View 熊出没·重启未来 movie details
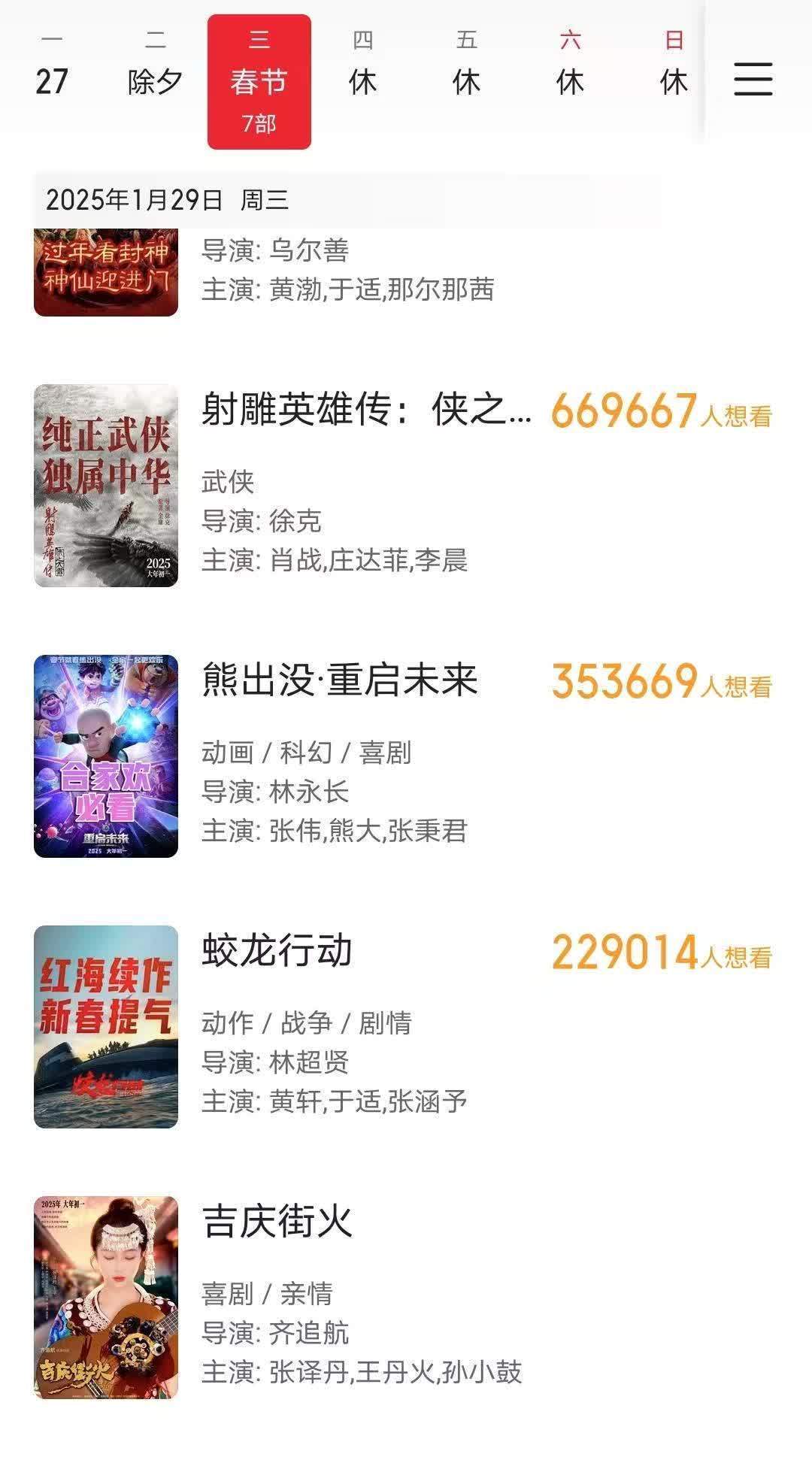The width and height of the screenshot is (812, 1457). coord(340,681)
